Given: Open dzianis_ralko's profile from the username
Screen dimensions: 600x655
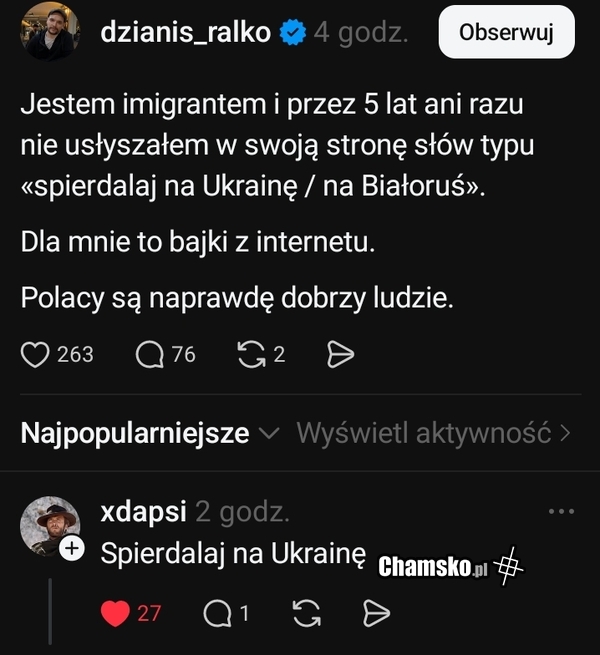Looking at the screenshot, I should tap(186, 32).
